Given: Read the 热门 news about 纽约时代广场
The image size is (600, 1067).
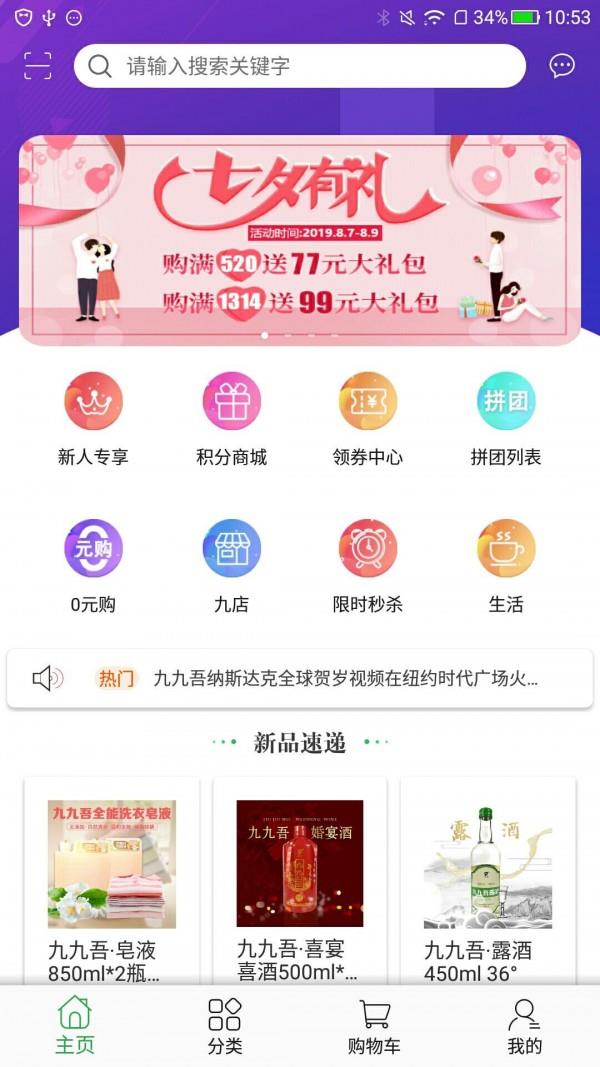Looking at the screenshot, I should click(x=344, y=679).
